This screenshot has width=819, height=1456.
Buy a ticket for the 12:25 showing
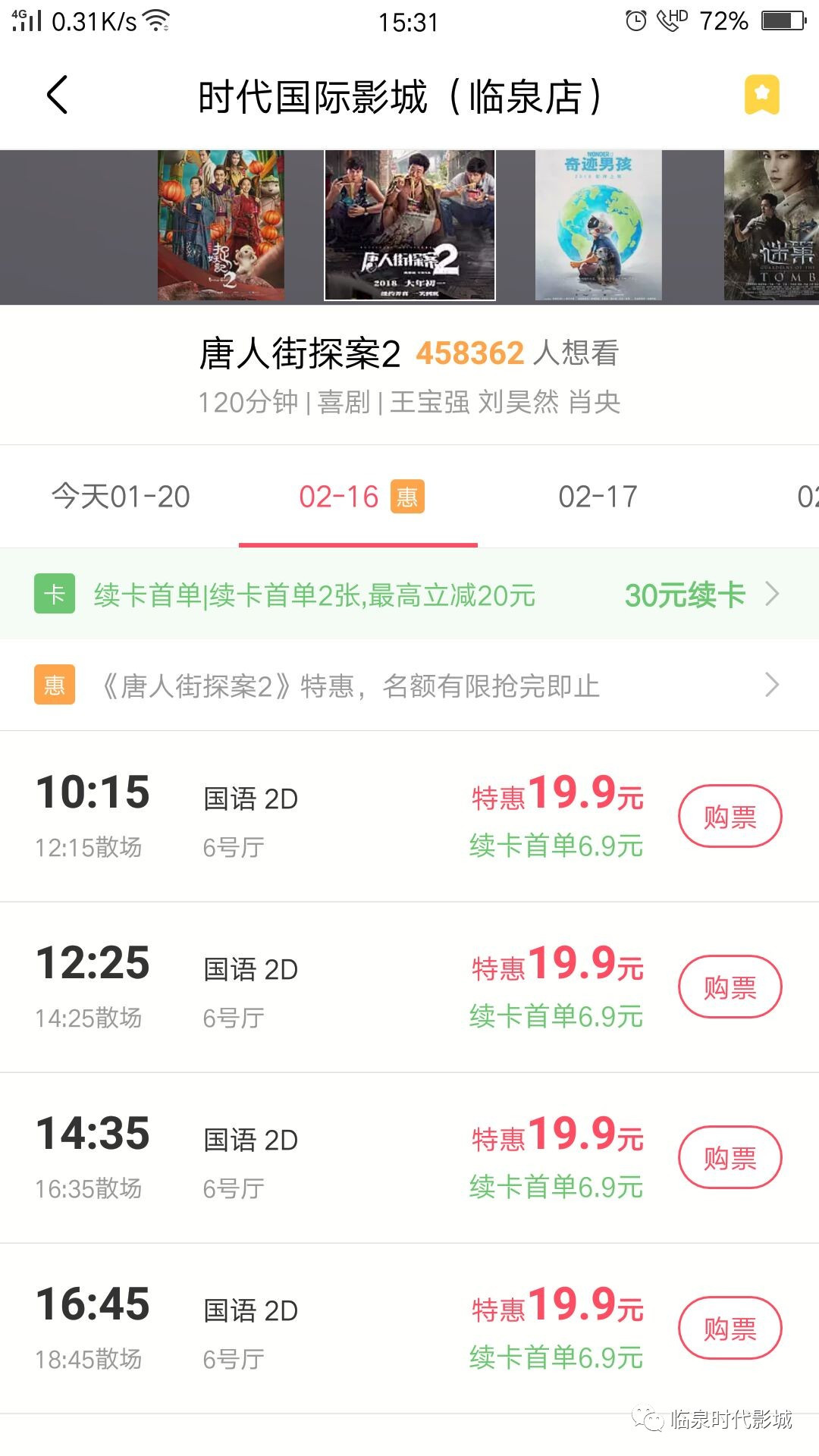tap(730, 987)
